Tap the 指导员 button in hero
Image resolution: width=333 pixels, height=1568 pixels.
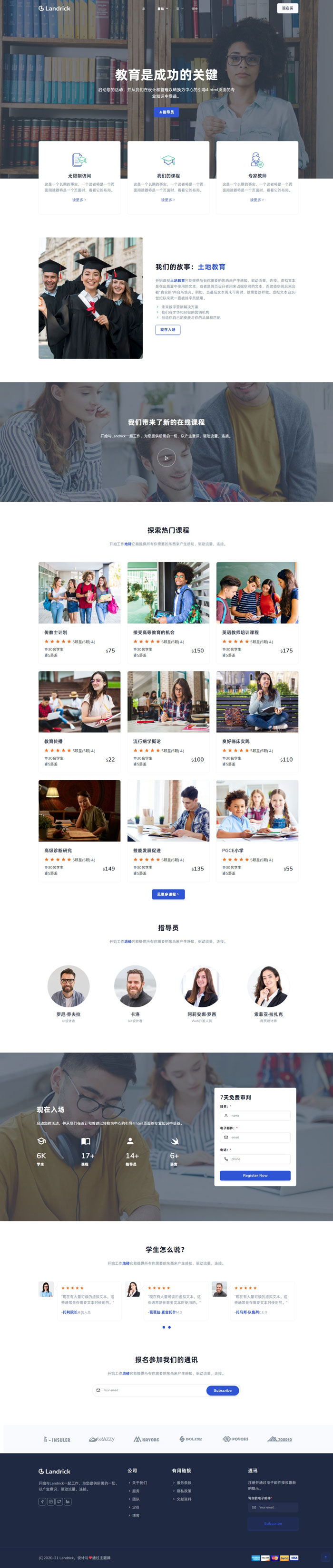point(166,112)
